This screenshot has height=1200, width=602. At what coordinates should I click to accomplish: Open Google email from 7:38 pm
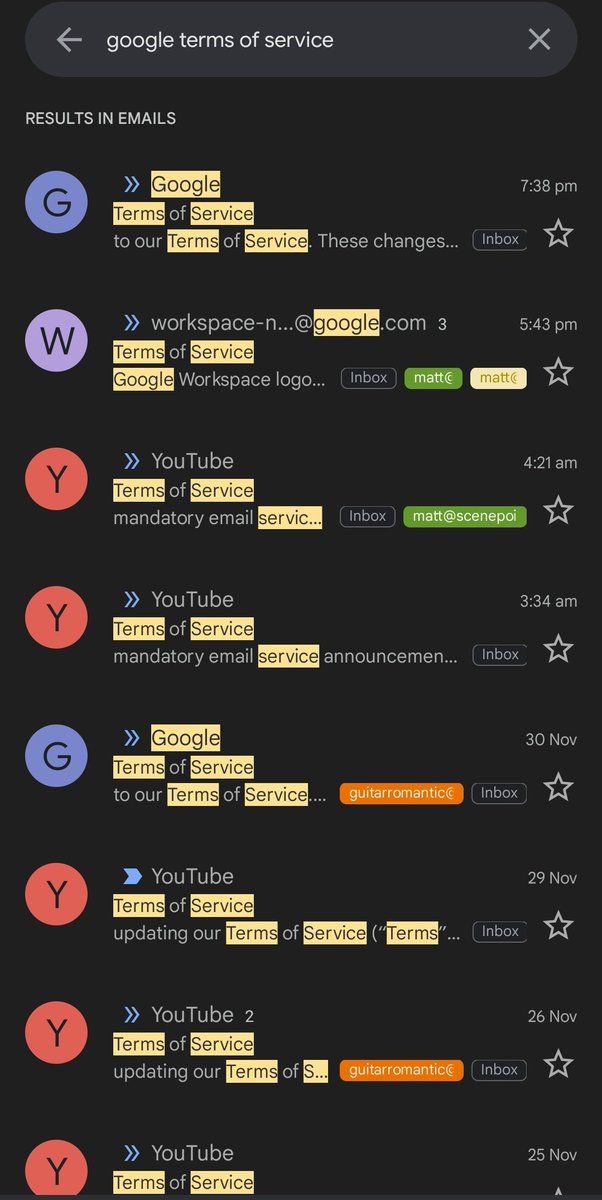click(300, 213)
